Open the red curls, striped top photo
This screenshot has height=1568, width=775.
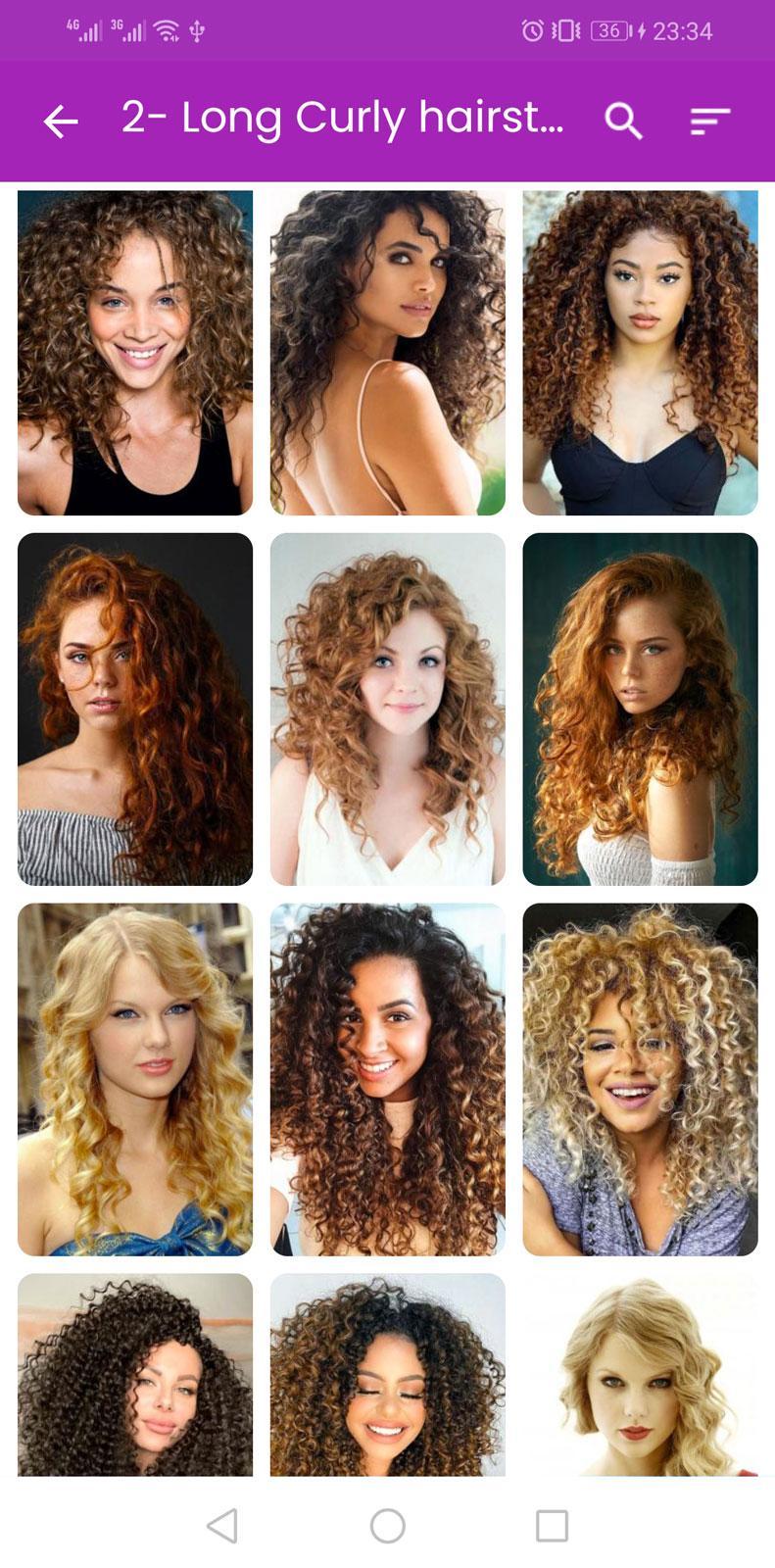click(x=135, y=710)
